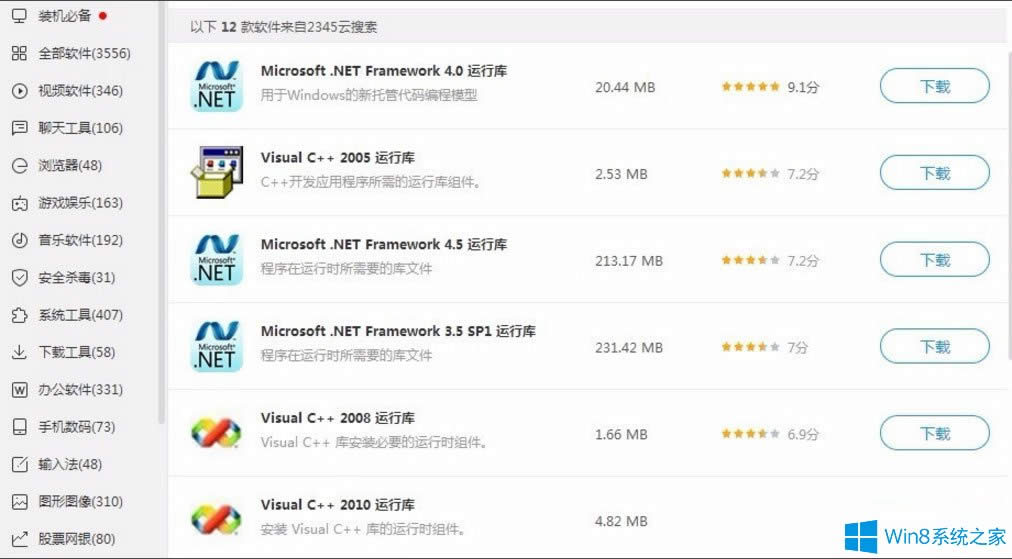The image size is (1012, 559).
Task: Go to 游戏娱乐(163) category
Action: click(80, 203)
